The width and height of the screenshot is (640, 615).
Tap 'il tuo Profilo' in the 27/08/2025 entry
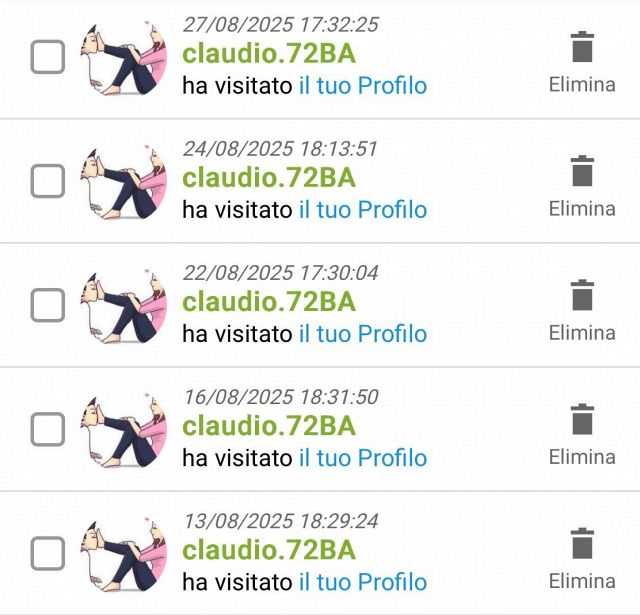pyautogui.click(x=363, y=85)
